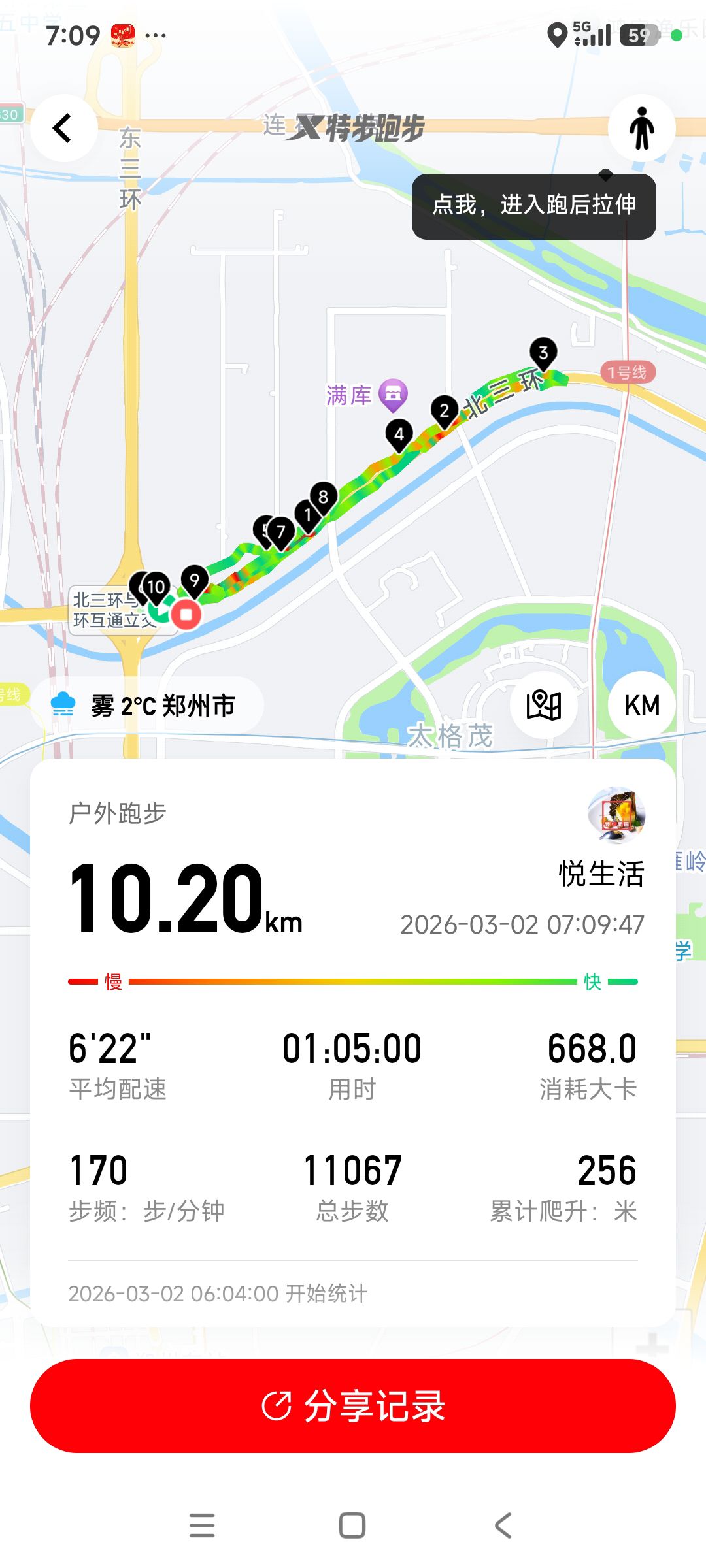Tap the red 分享记录 button

click(x=353, y=1406)
